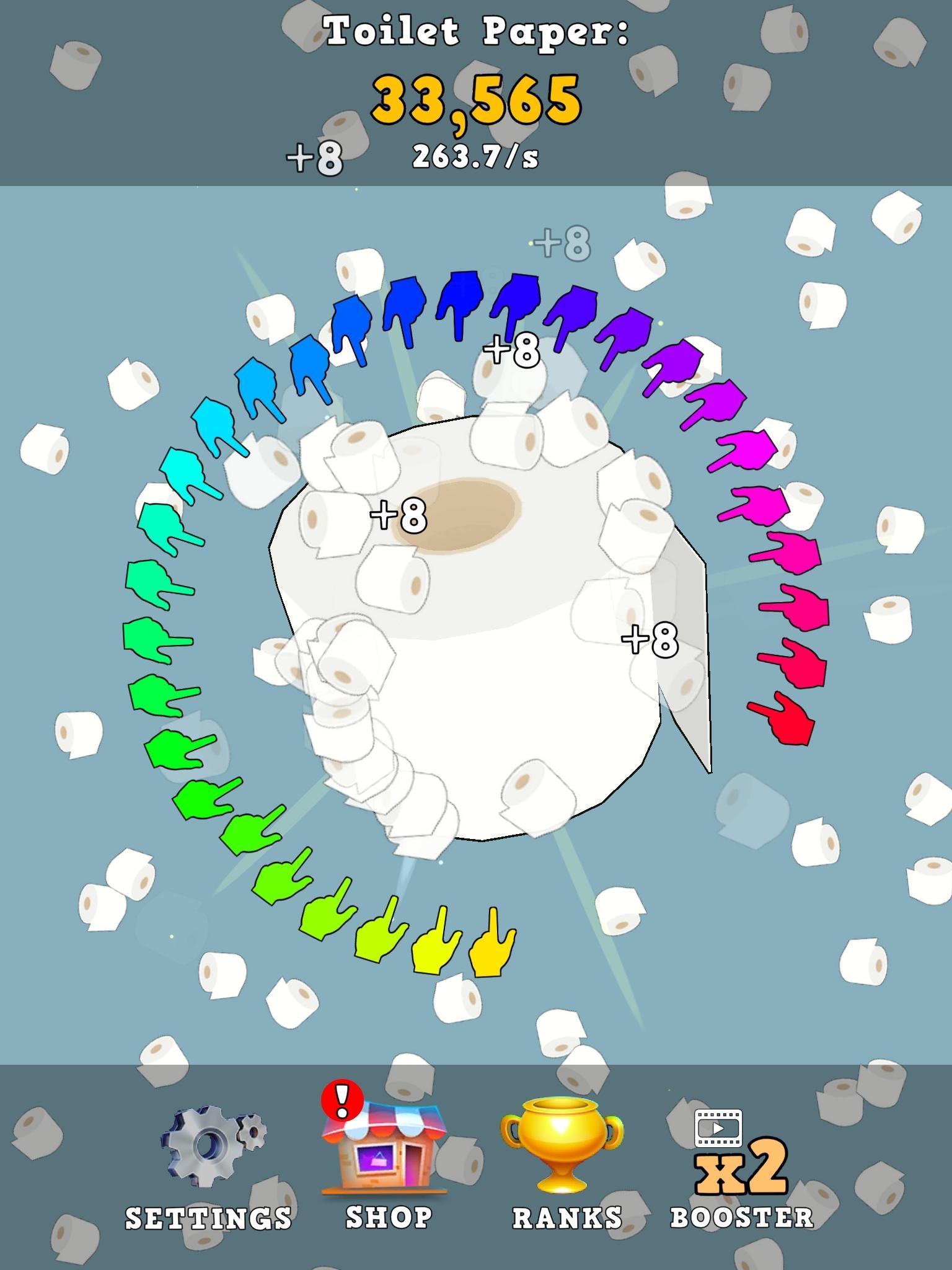The width and height of the screenshot is (952, 1270).
Task: Tap the 263.7/s production rate text
Action: click(x=476, y=156)
